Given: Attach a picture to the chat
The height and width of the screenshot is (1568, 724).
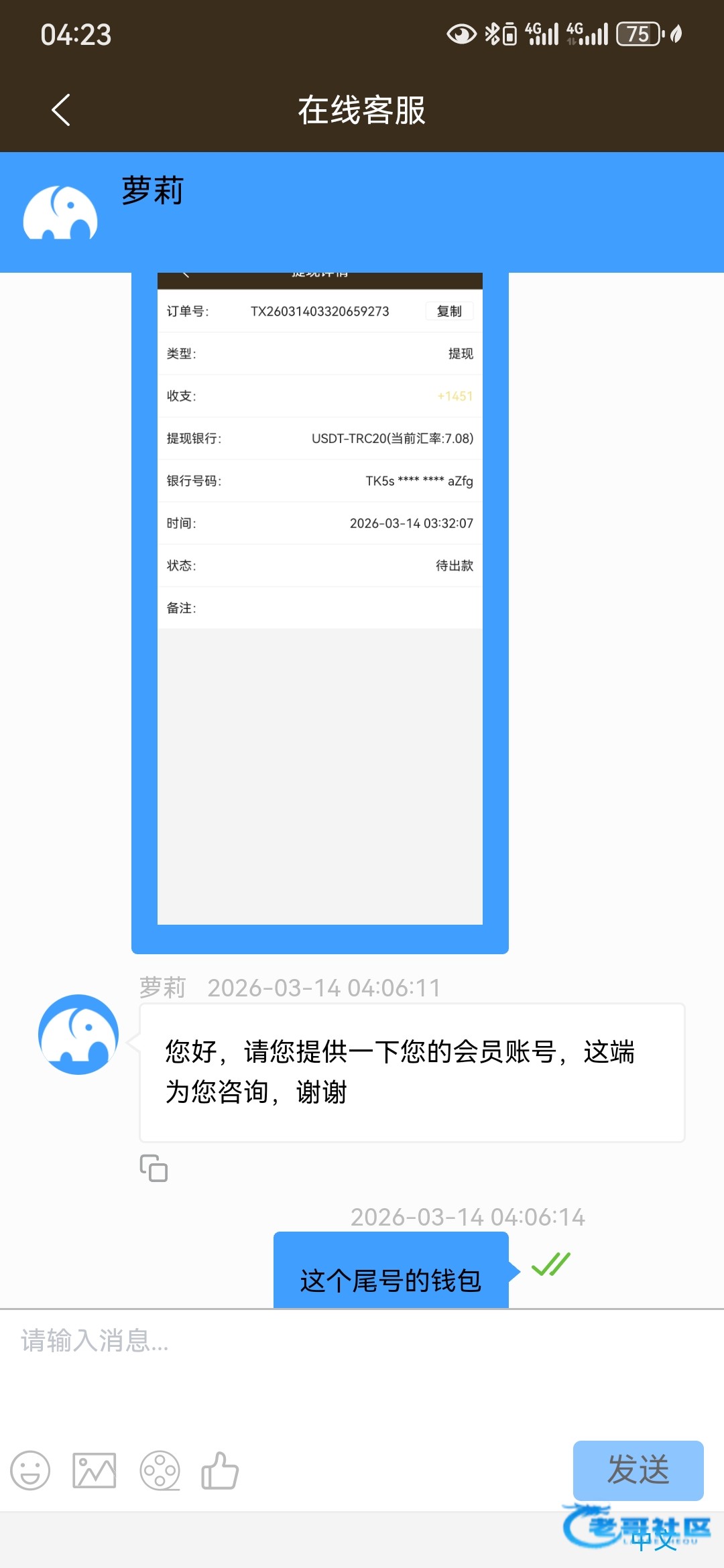Looking at the screenshot, I should [x=95, y=1471].
